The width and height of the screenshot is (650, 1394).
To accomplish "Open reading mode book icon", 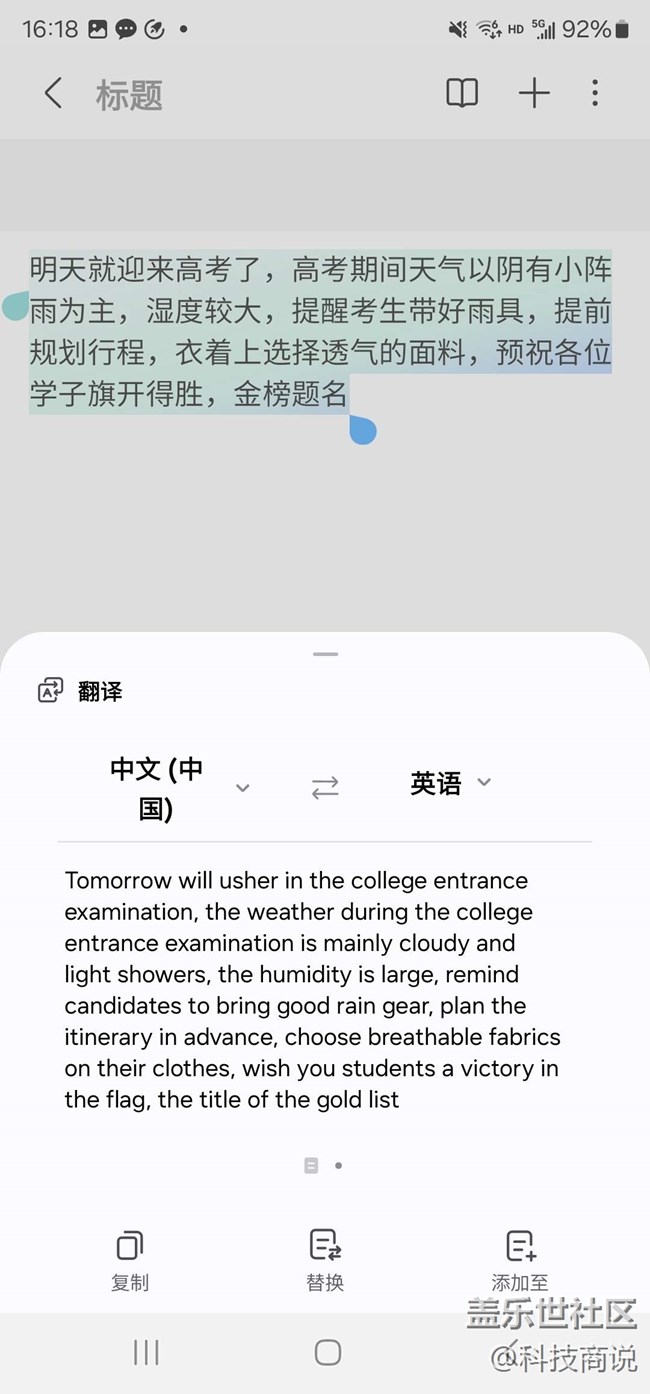I will pos(462,94).
